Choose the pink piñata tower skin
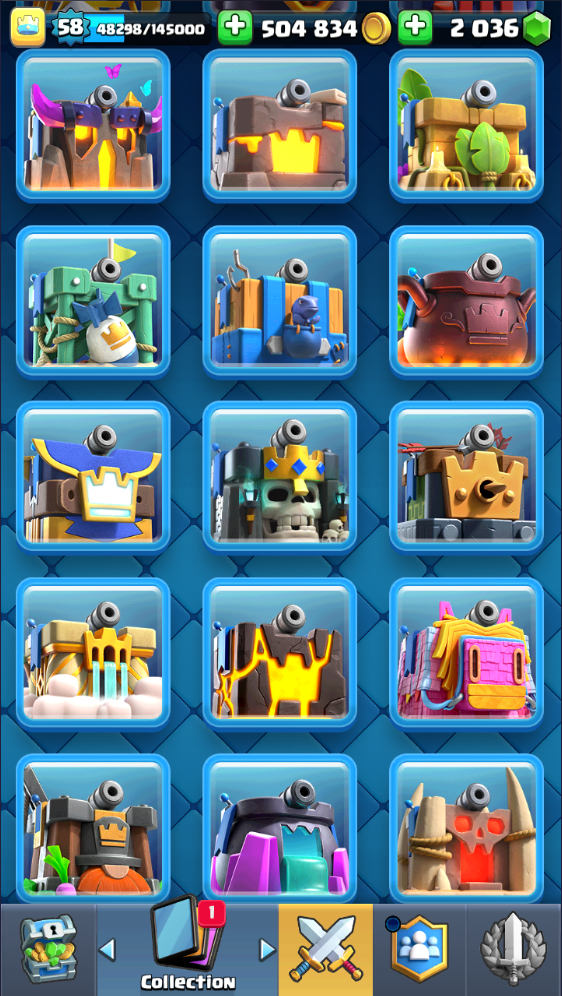Screen dimensions: 562x996 point(466,654)
